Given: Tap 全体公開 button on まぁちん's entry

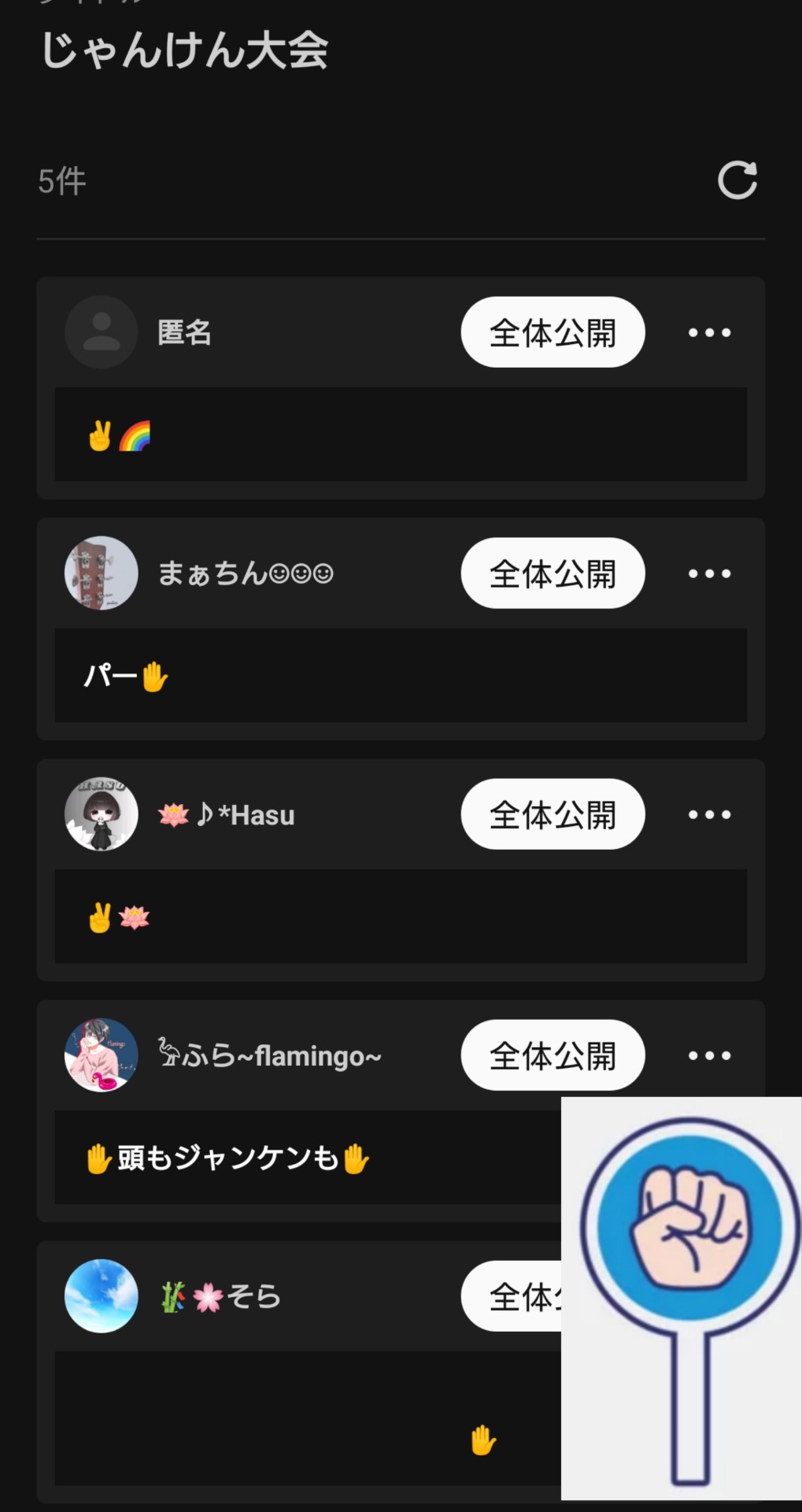Looking at the screenshot, I should coord(553,573).
